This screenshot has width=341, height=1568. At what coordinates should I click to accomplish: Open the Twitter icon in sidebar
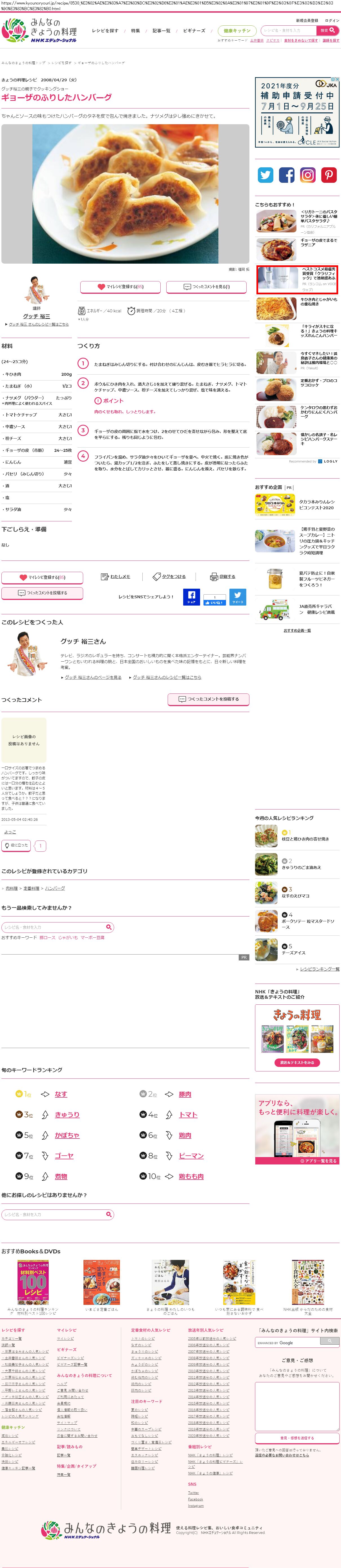[x=265, y=175]
